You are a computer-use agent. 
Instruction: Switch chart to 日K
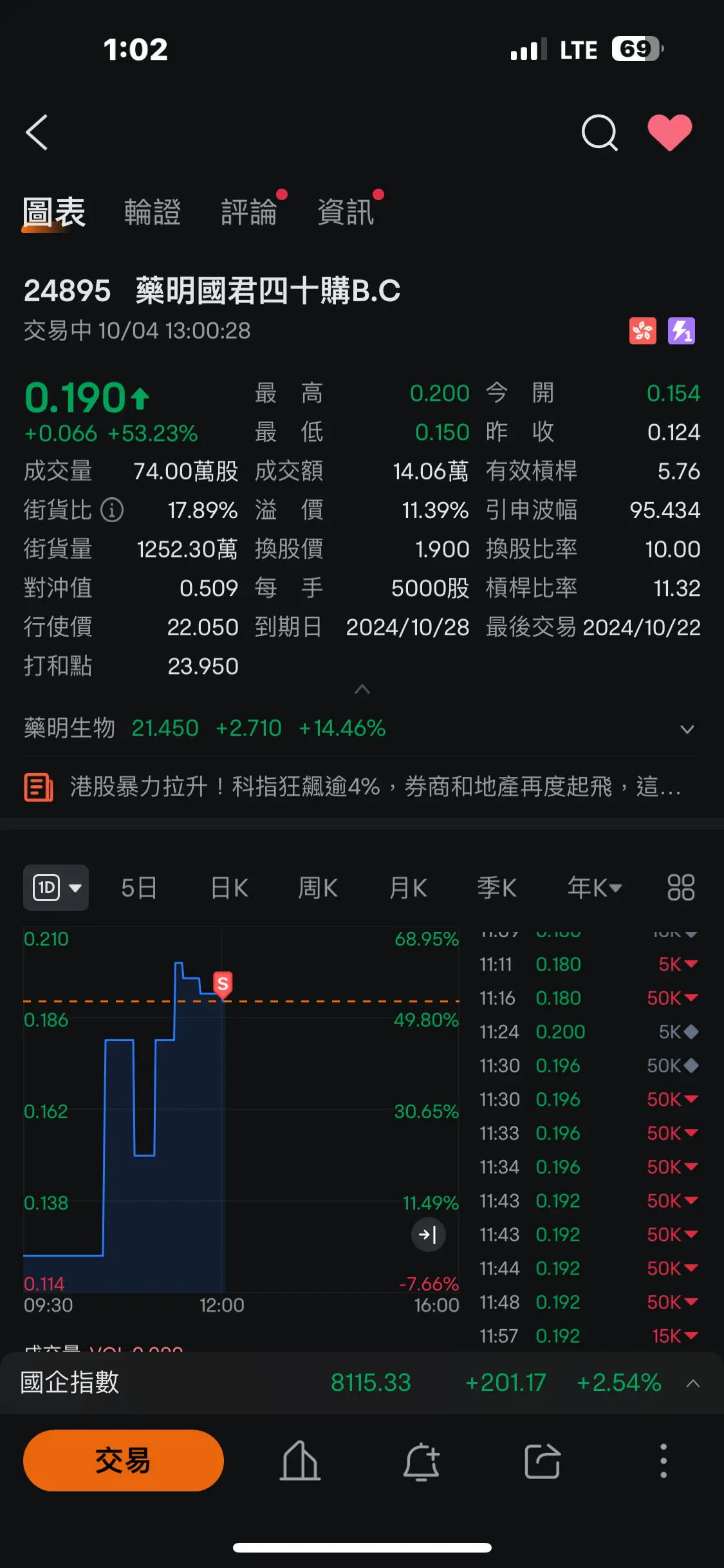pos(230,888)
